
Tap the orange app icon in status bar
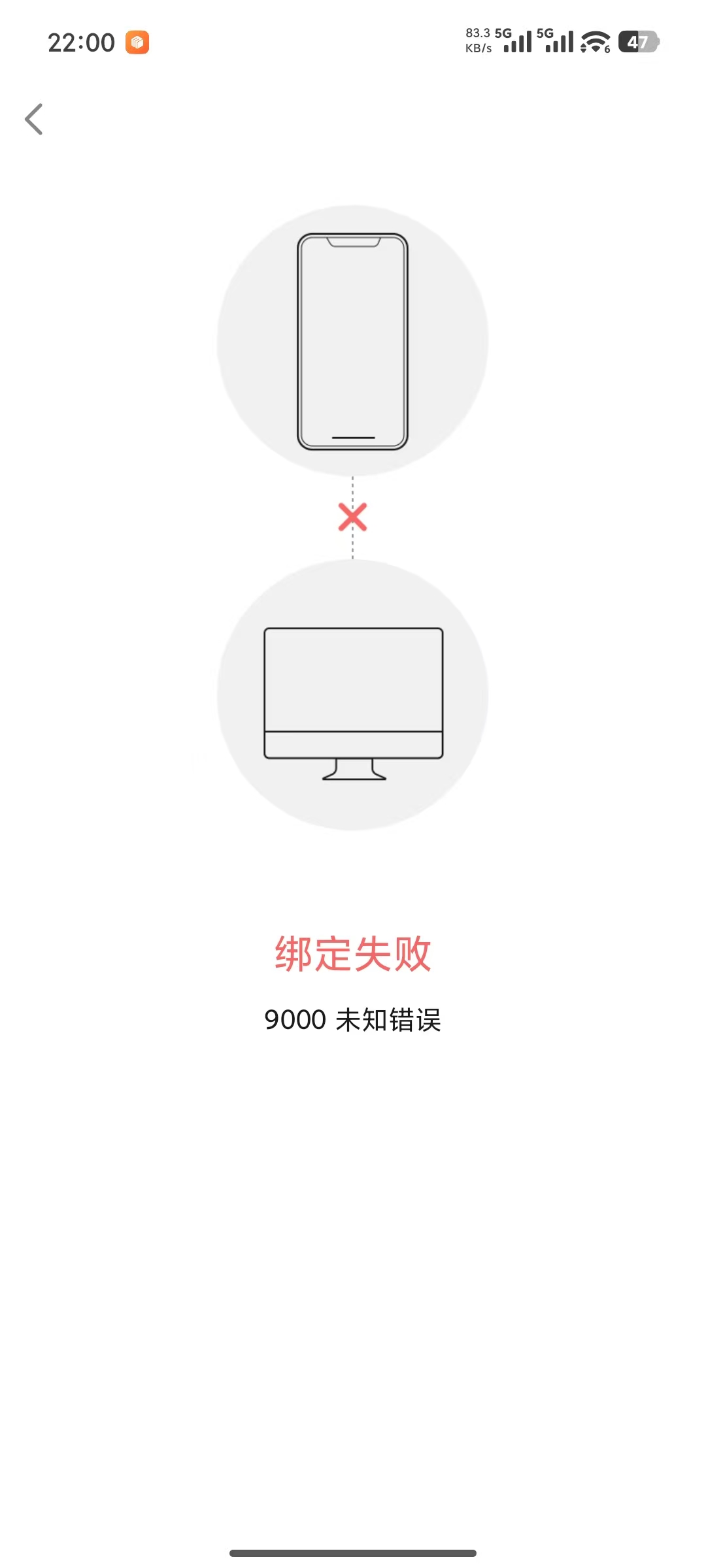137,41
